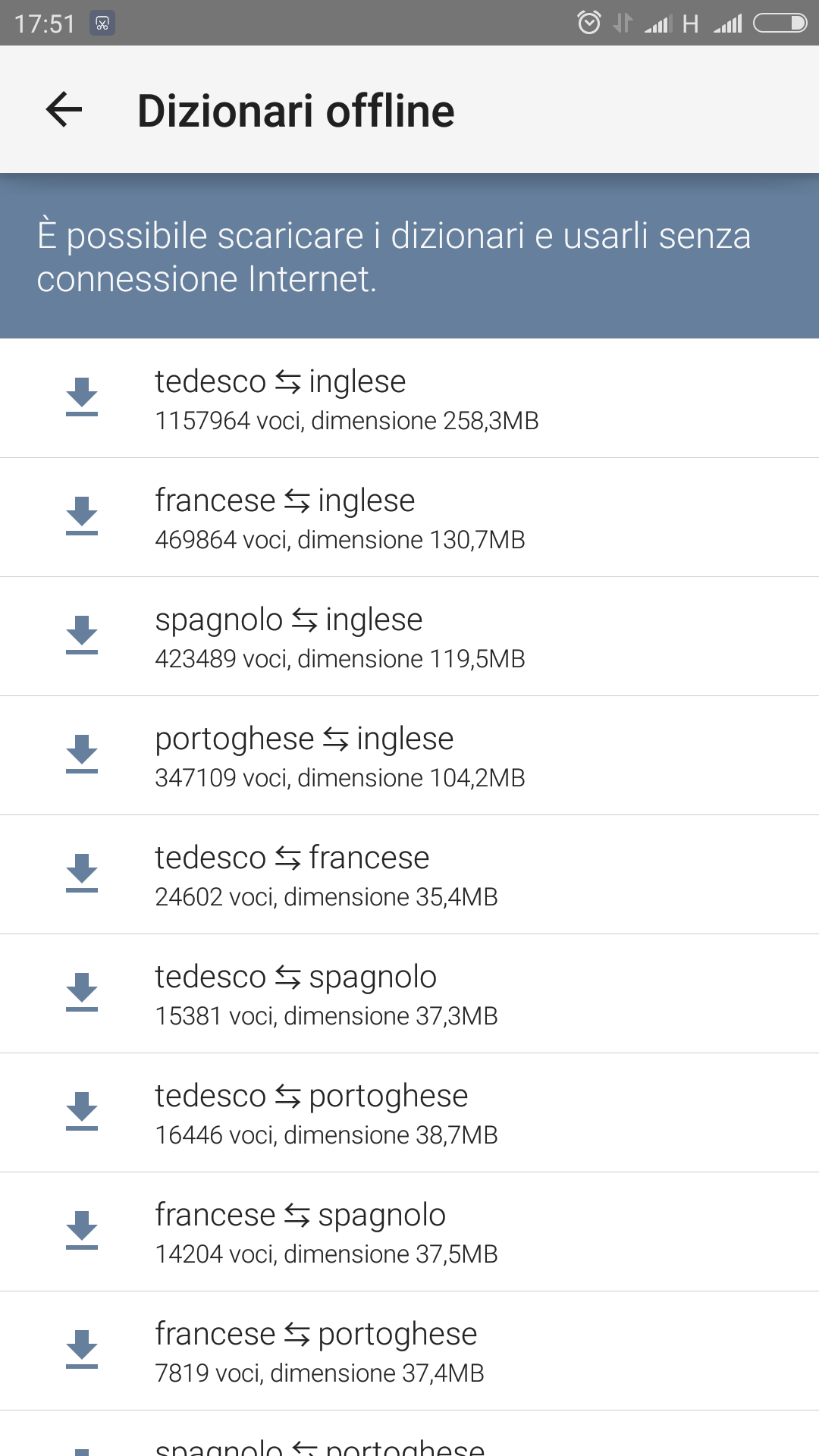Choose the tedesco–spagnolo dictionary
Viewport: 819px width, 1456px height.
(x=409, y=993)
